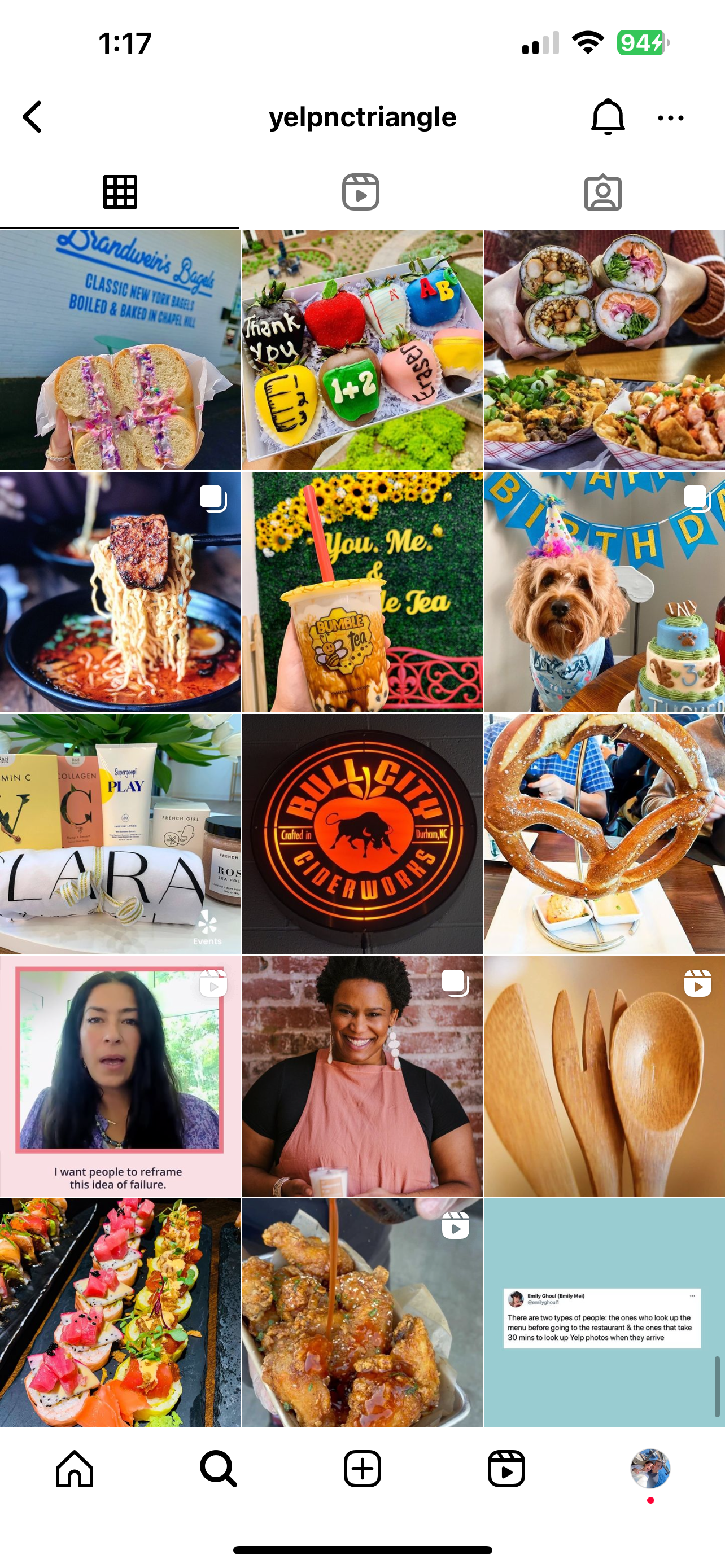Open the Bumble Tea drink post
The height and width of the screenshot is (1568, 725).
[x=362, y=592]
